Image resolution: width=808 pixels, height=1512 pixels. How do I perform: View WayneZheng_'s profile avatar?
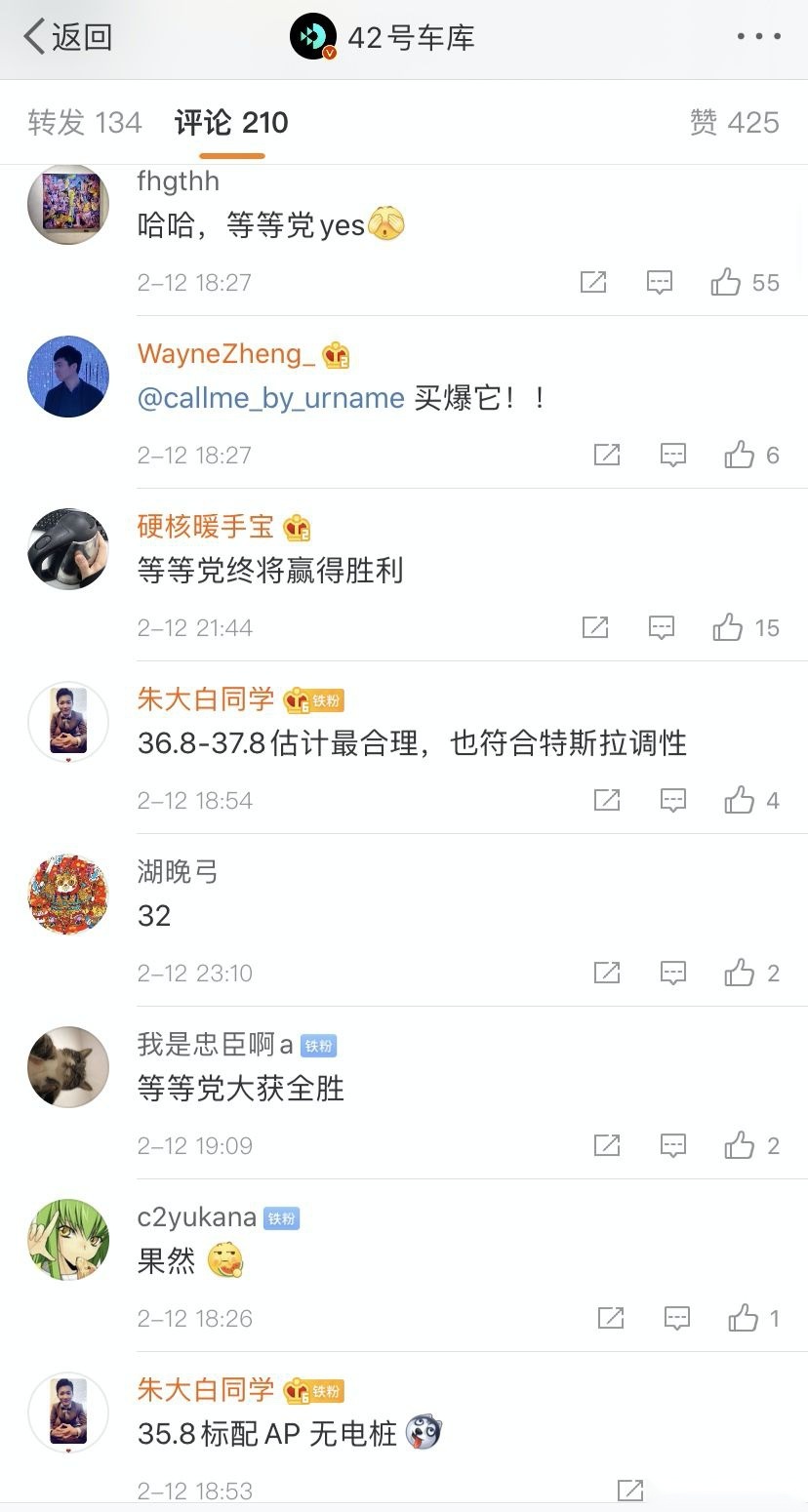coord(68,376)
